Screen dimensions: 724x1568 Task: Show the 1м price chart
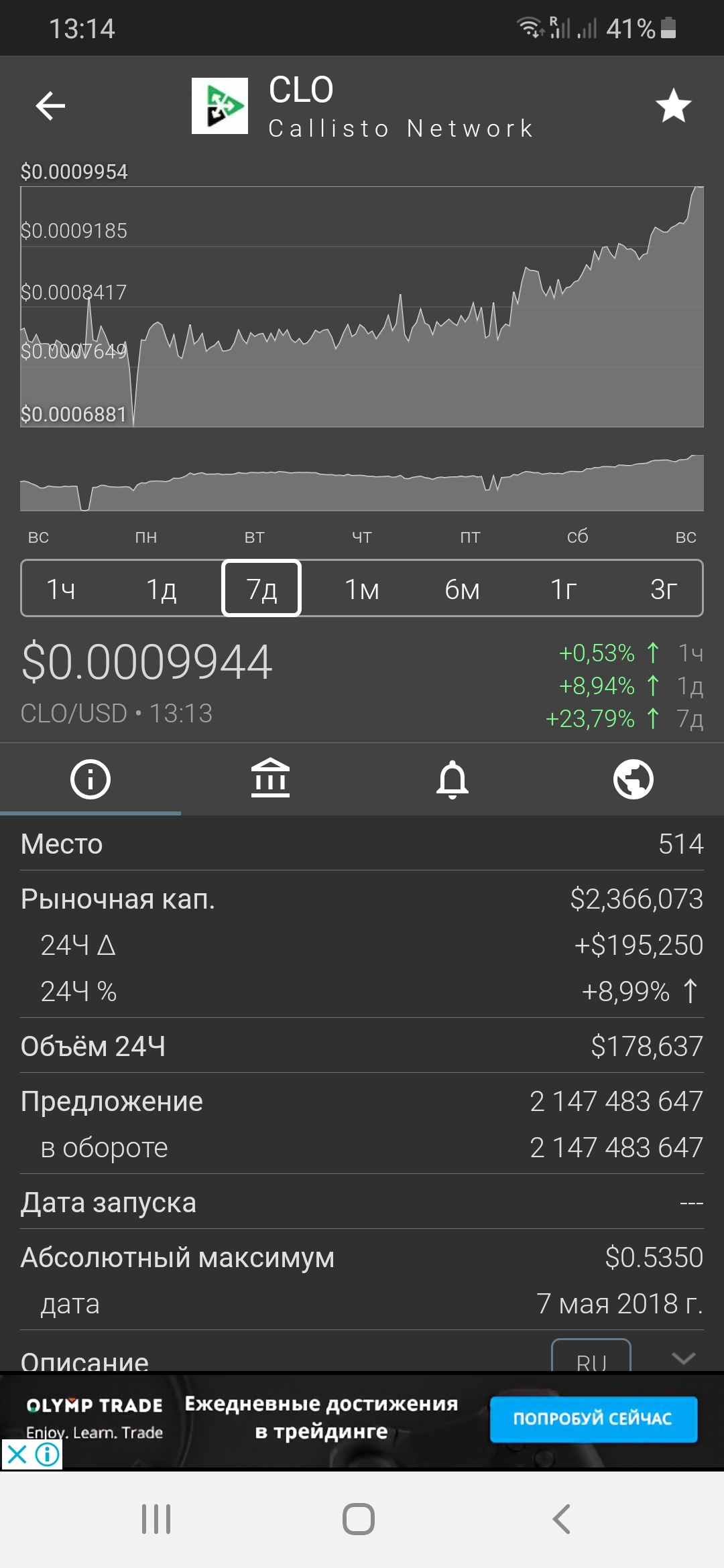click(x=362, y=589)
